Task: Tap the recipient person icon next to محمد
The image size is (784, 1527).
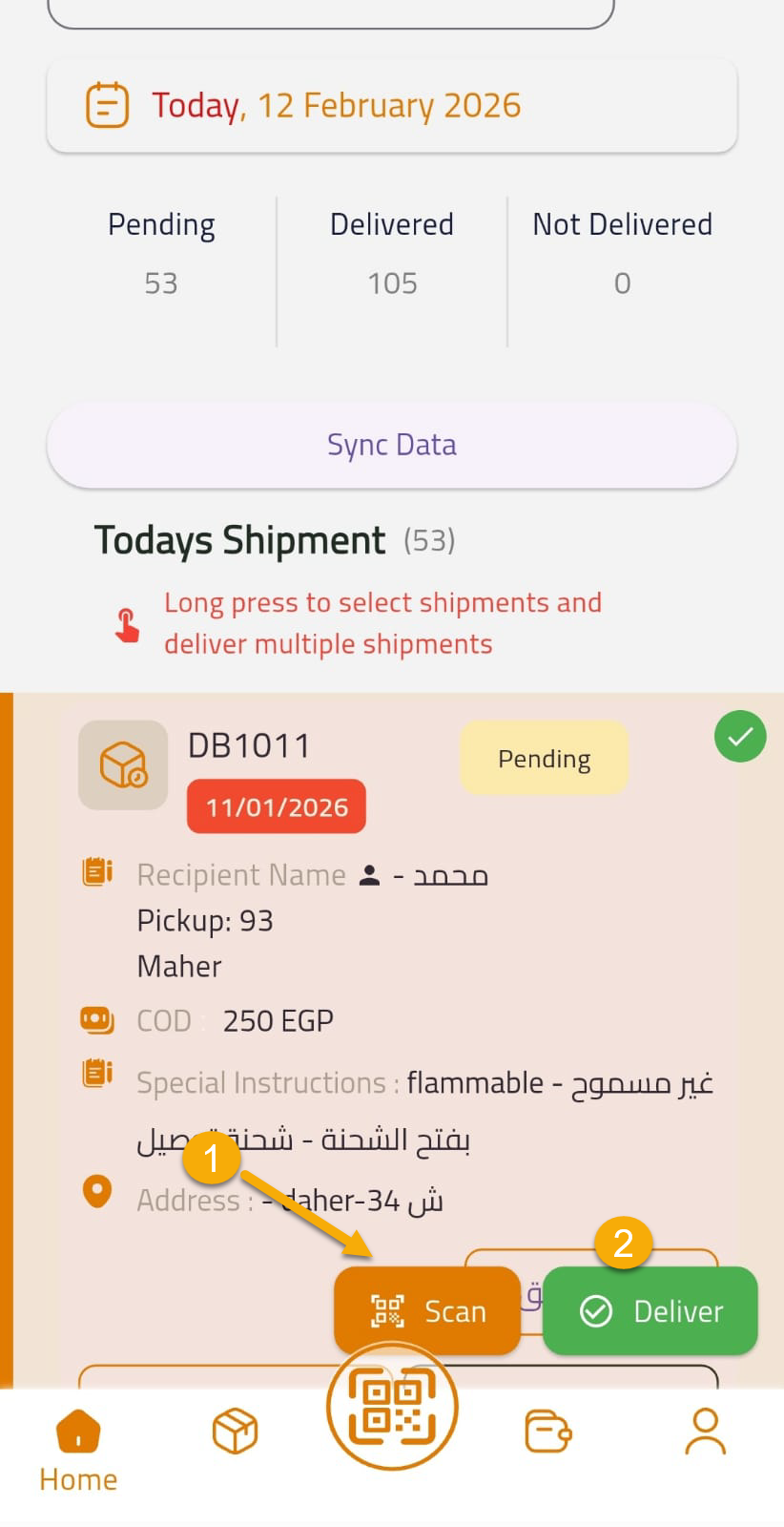Action: 369,873
